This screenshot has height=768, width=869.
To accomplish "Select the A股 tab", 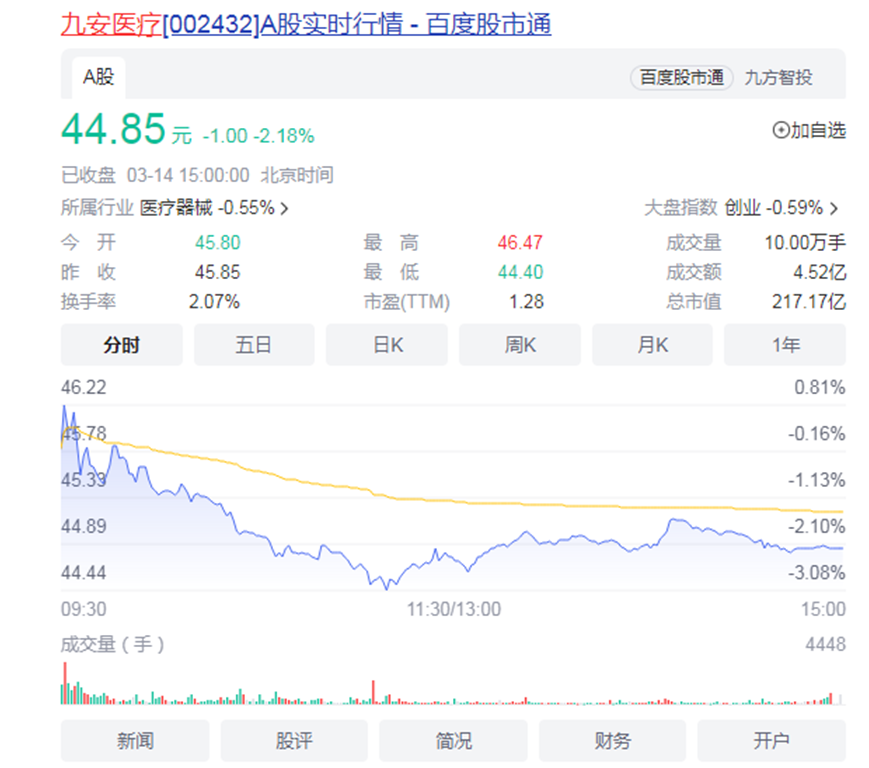I will pos(98,77).
